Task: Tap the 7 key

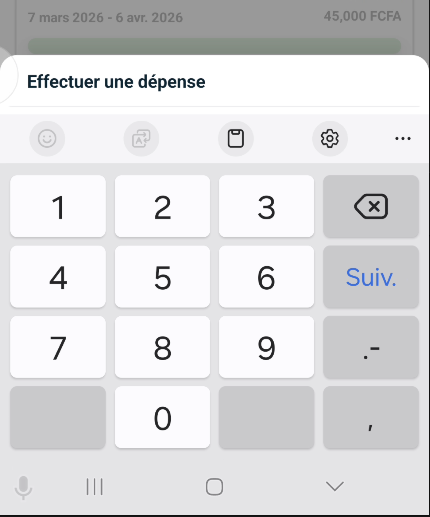Action: [58, 347]
